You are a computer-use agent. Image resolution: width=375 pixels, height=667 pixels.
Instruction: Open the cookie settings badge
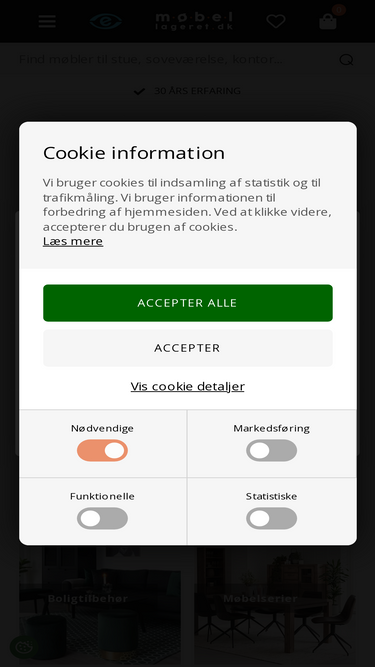click(23, 647)
